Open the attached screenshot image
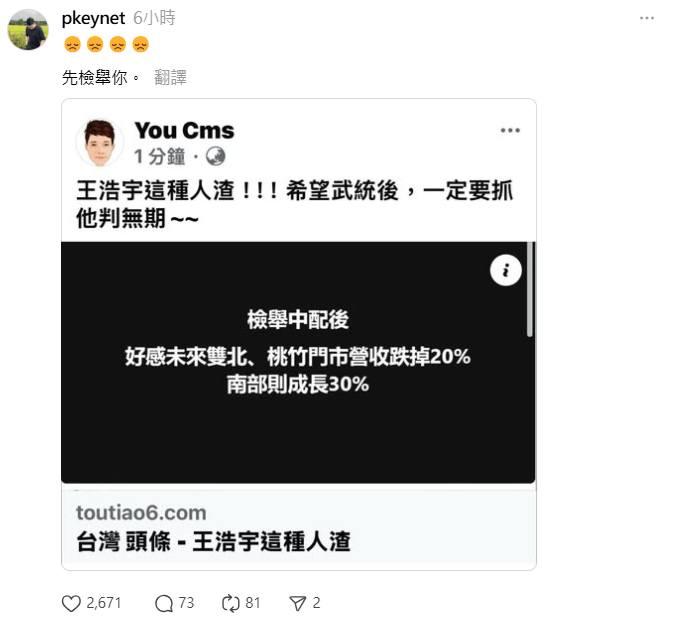Viewport: 676px width, 624px height. 298,334
